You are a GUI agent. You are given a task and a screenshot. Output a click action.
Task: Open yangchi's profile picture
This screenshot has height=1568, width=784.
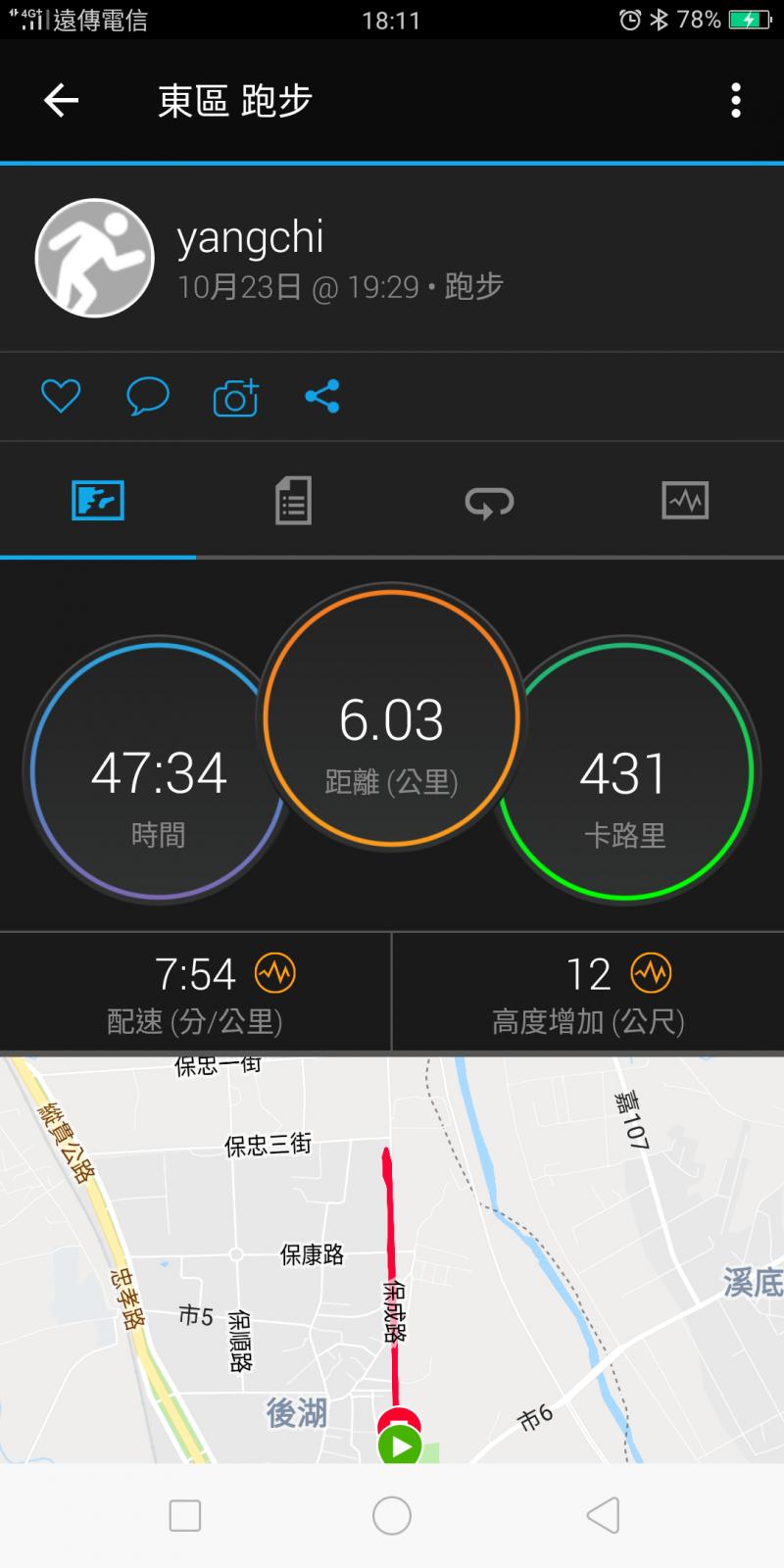click(x=95, y=259)
